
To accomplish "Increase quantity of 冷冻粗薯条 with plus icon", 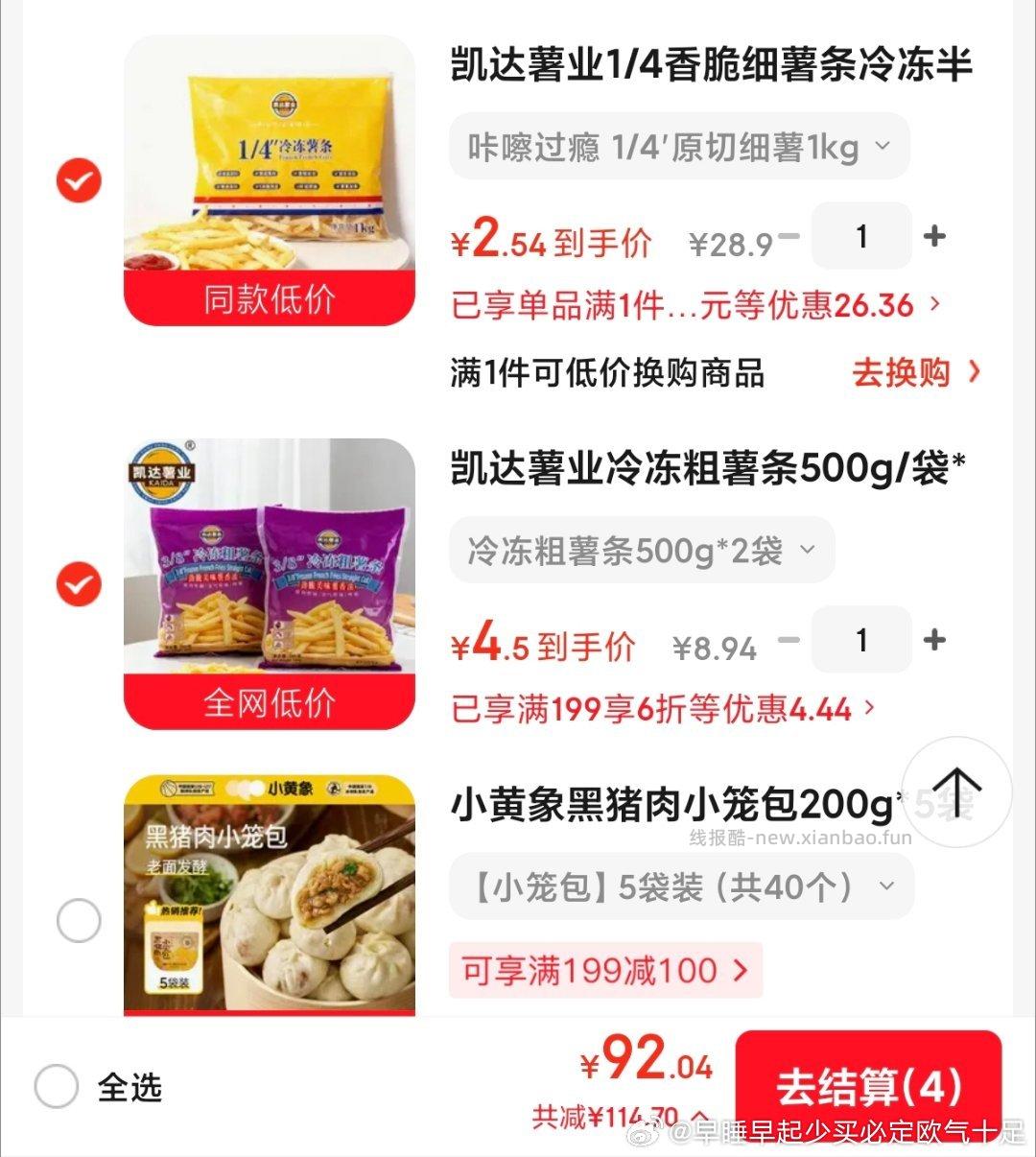I will (932, 640).
